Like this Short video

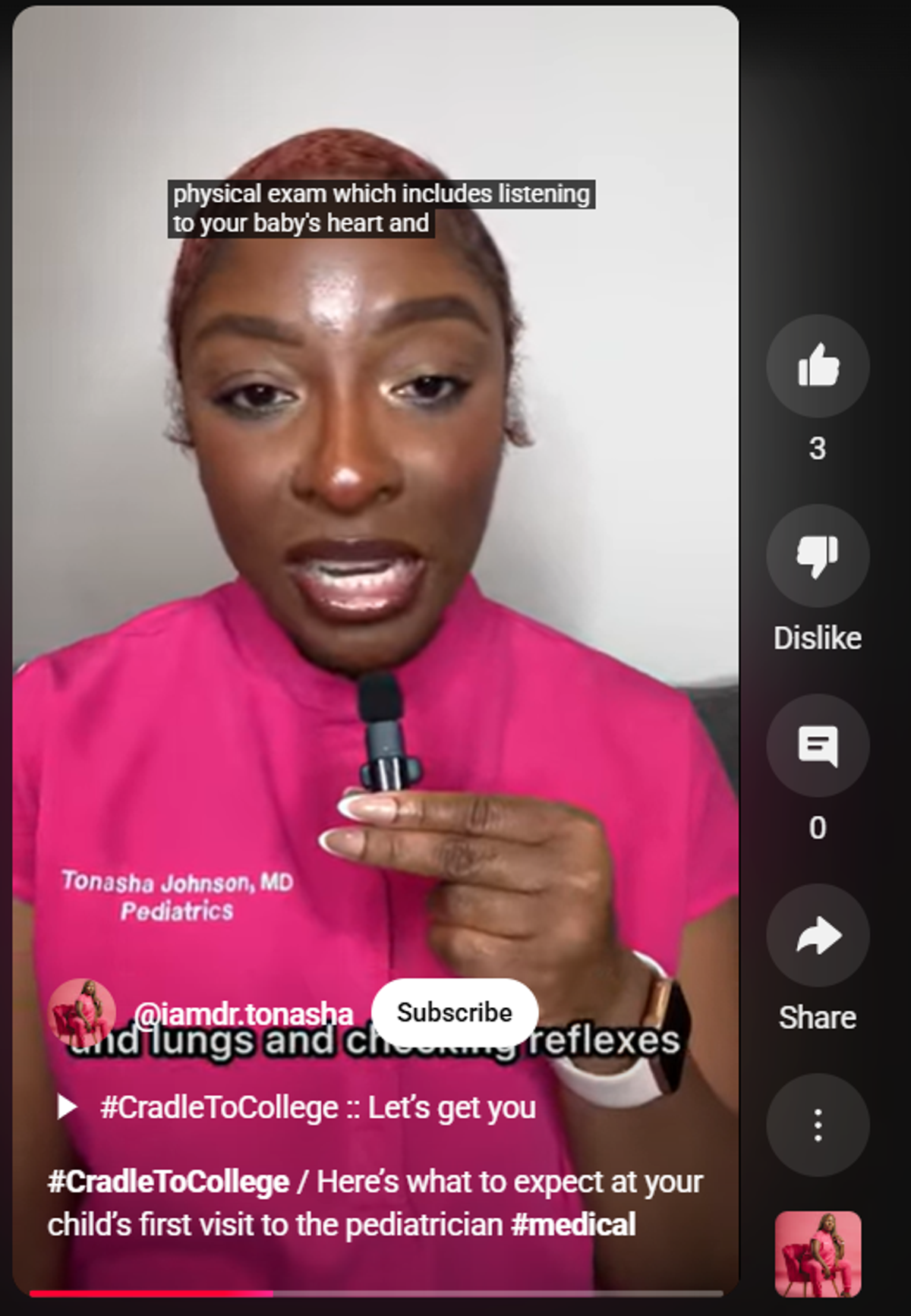(818, 366)
